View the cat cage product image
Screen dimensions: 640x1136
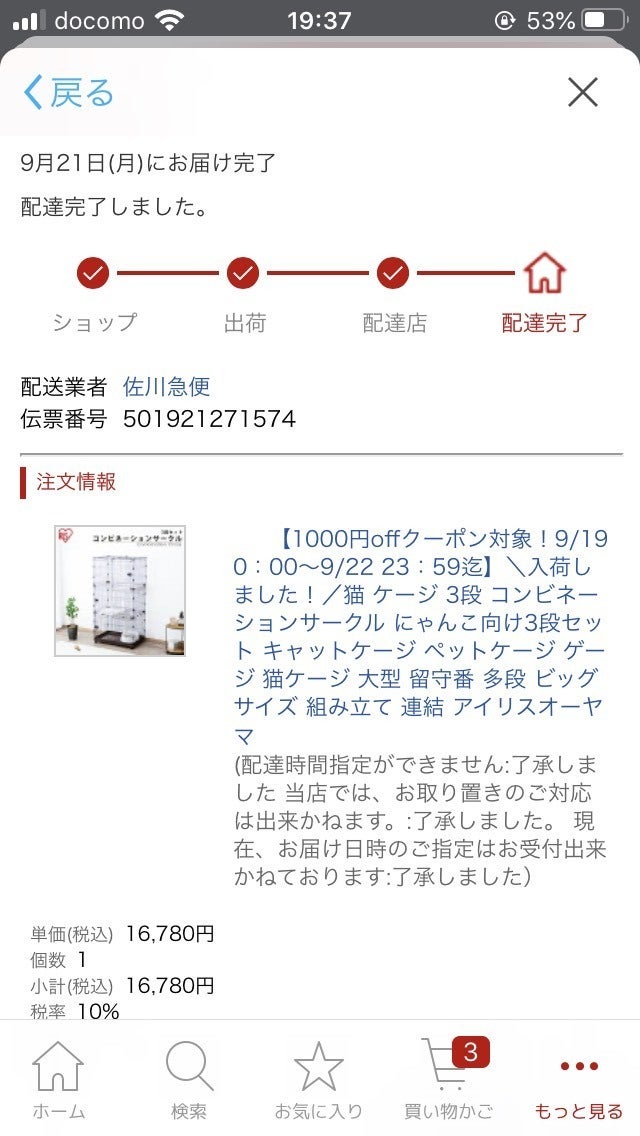click(x=120, y=591)
